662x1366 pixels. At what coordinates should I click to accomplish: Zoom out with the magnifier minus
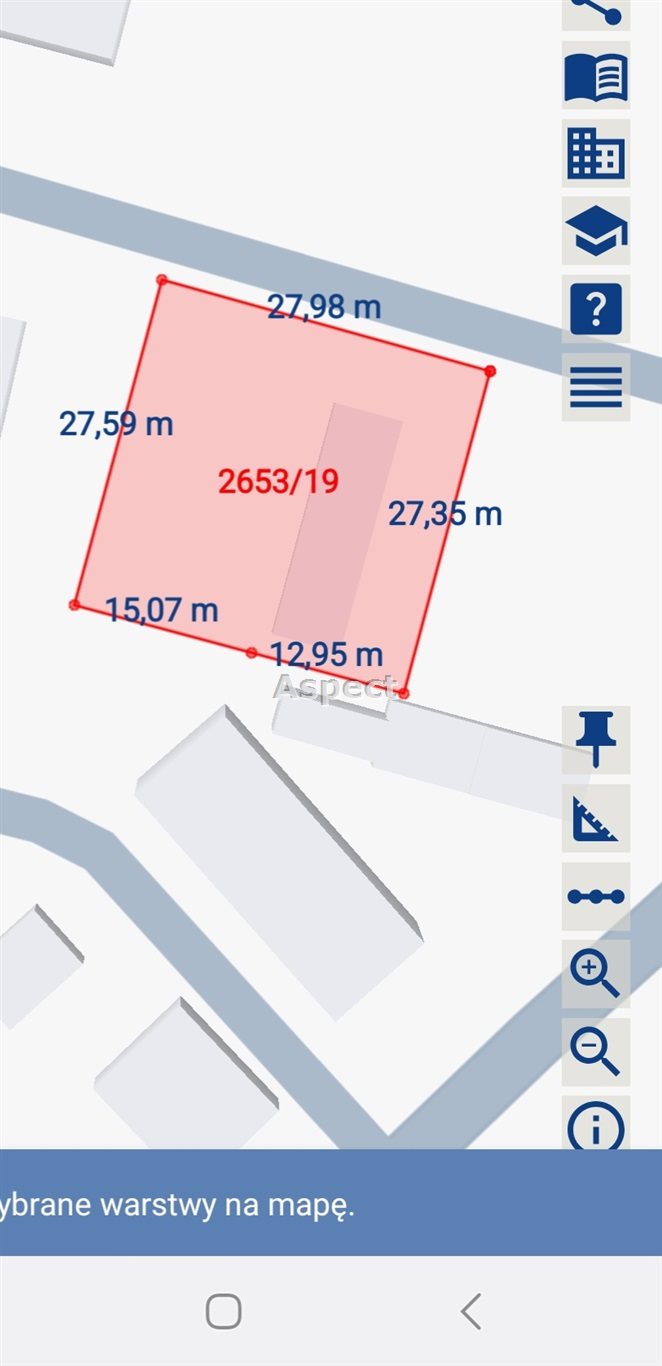(596, 1052)
